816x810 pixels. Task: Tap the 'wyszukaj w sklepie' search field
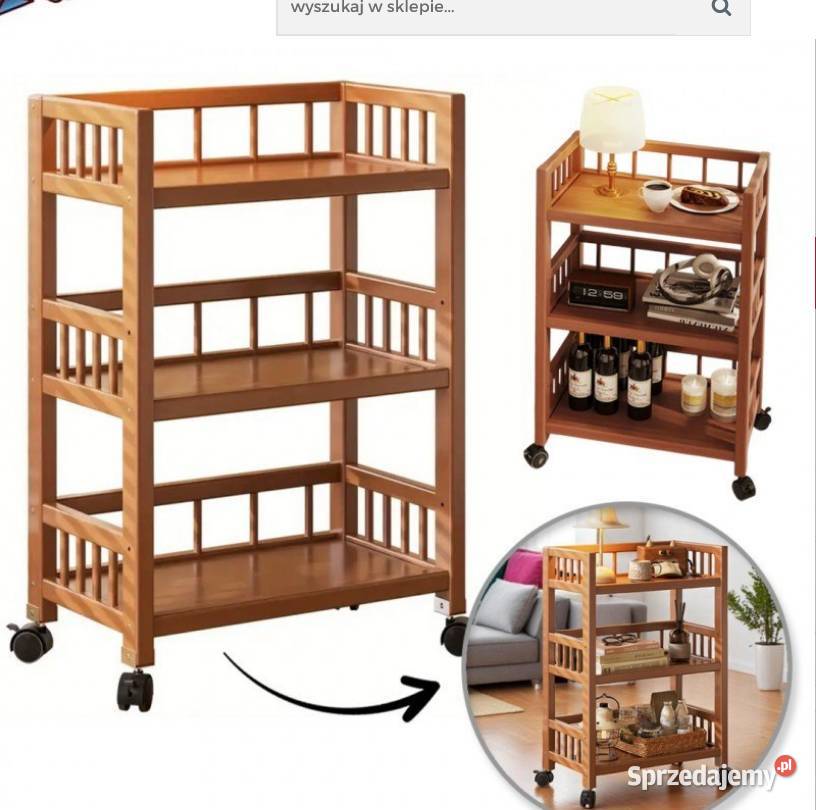click(x=480, y=10)
